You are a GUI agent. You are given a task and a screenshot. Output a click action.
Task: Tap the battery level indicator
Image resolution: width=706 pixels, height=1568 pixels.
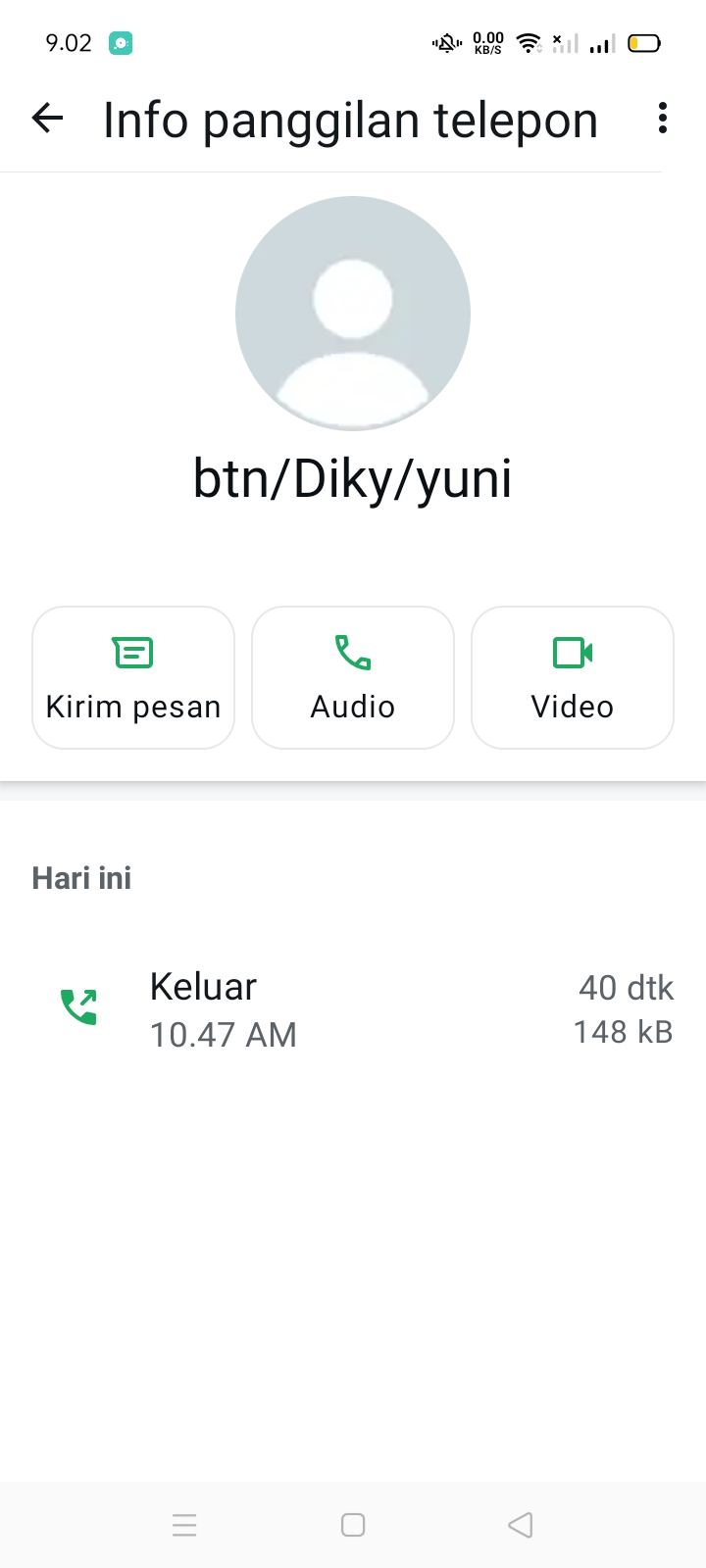(x=643, y=43)
